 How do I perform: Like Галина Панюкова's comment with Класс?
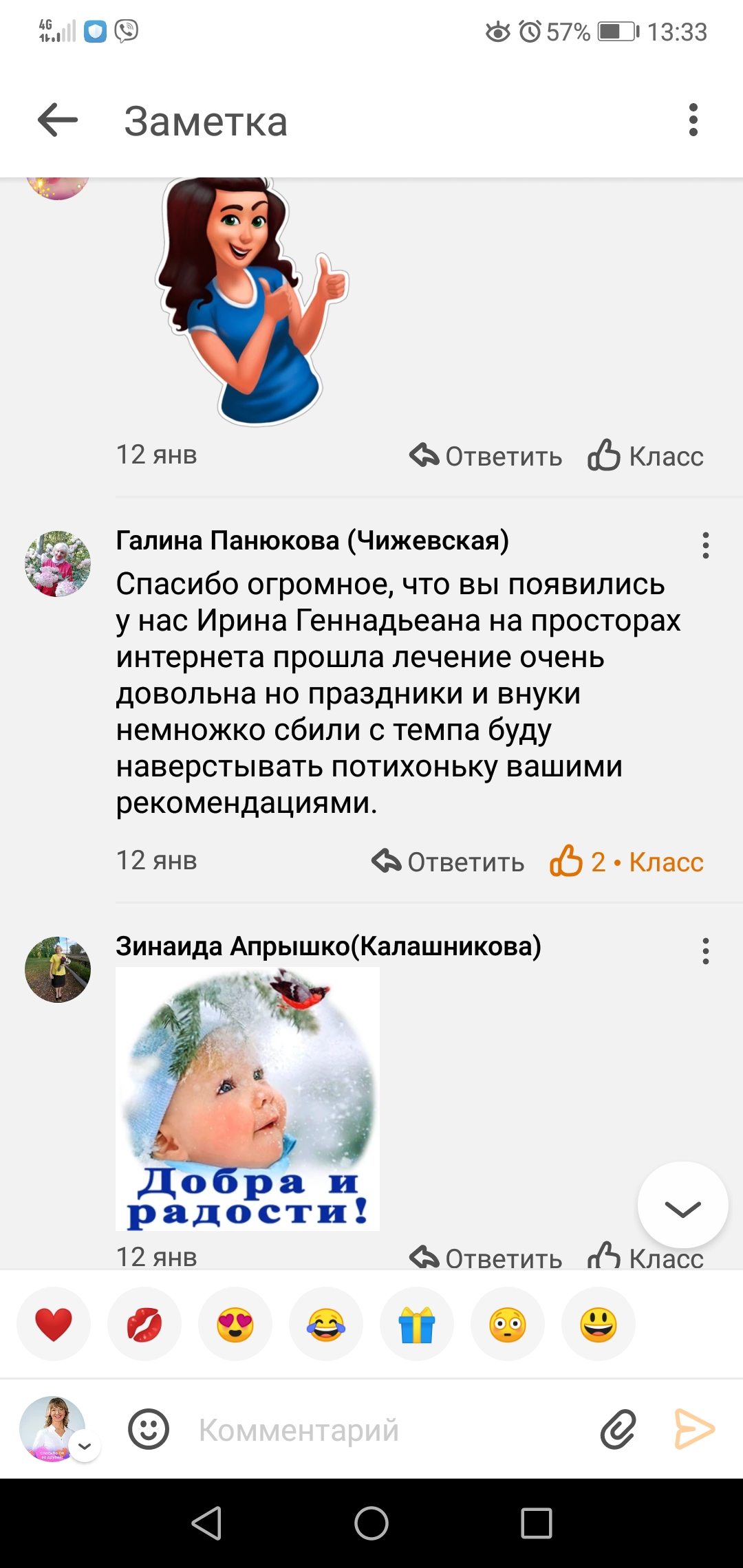[627, 861]
